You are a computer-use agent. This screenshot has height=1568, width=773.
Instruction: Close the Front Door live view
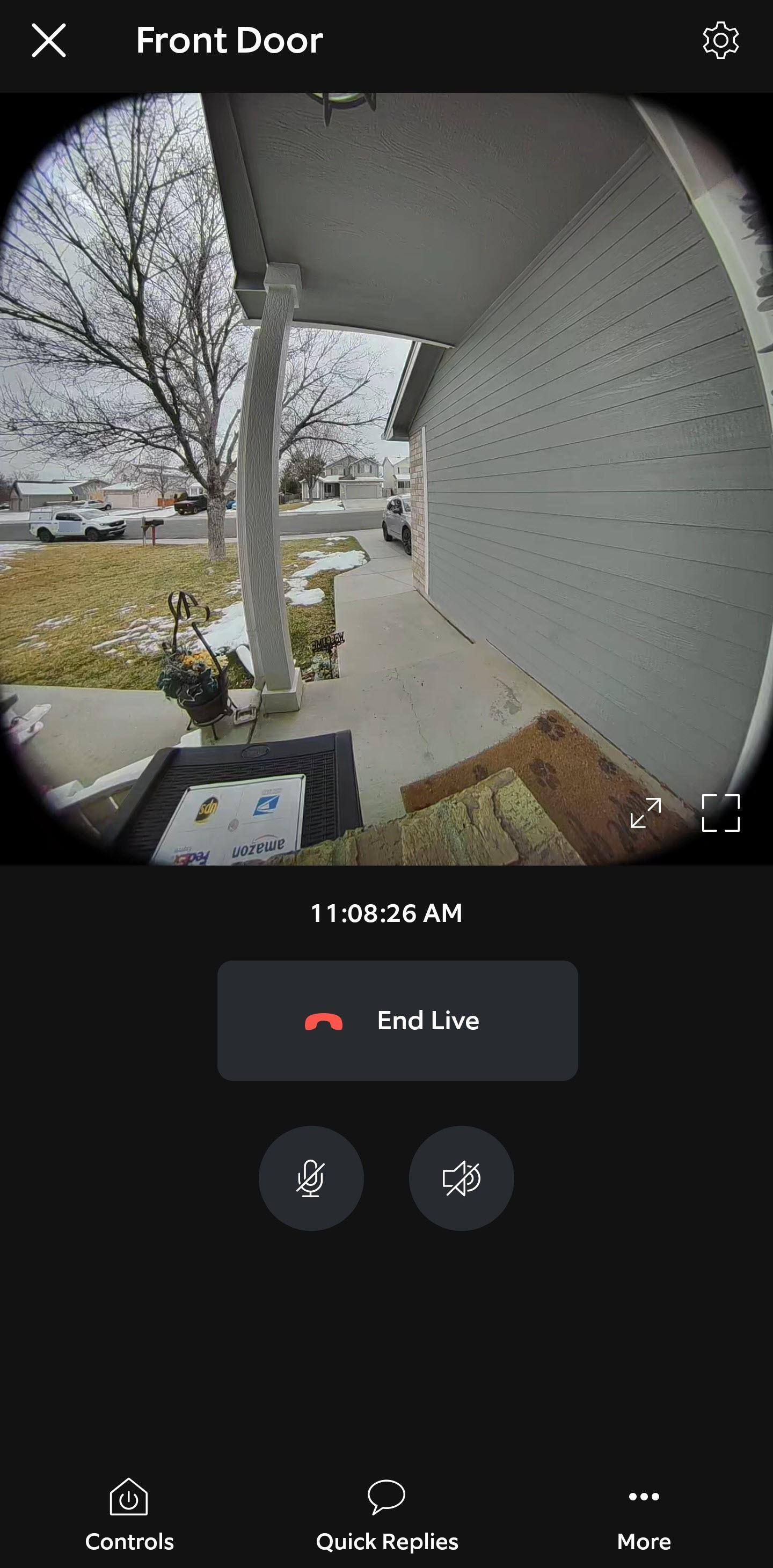click(x=49, y=41)
